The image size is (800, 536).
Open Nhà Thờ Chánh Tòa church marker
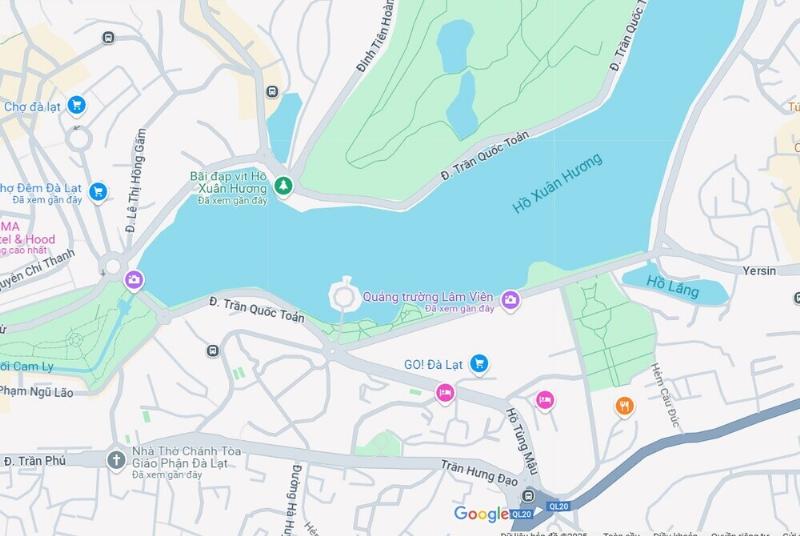click(x=117, y=460)
